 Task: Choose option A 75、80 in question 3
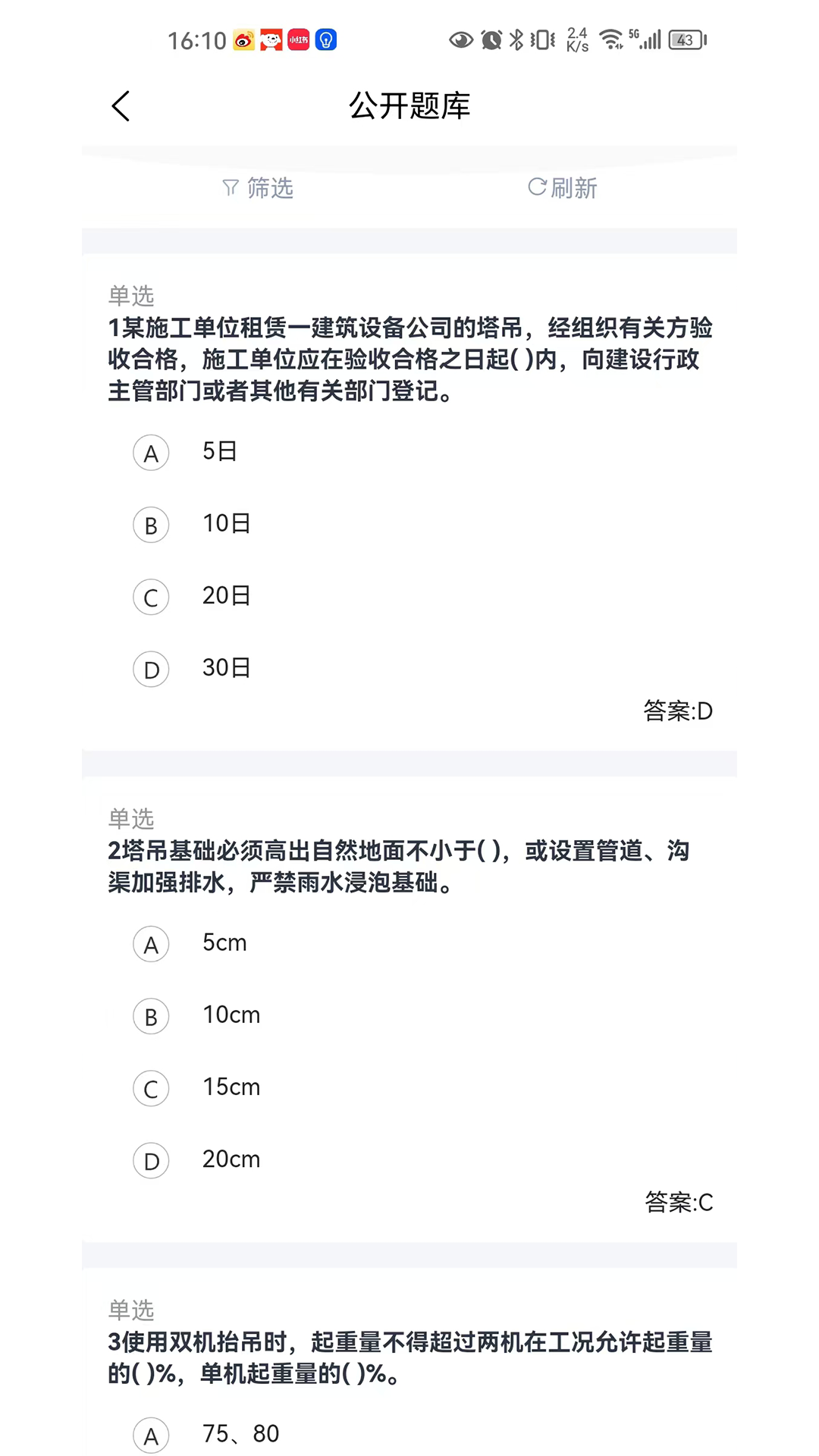coord(151,1435)
